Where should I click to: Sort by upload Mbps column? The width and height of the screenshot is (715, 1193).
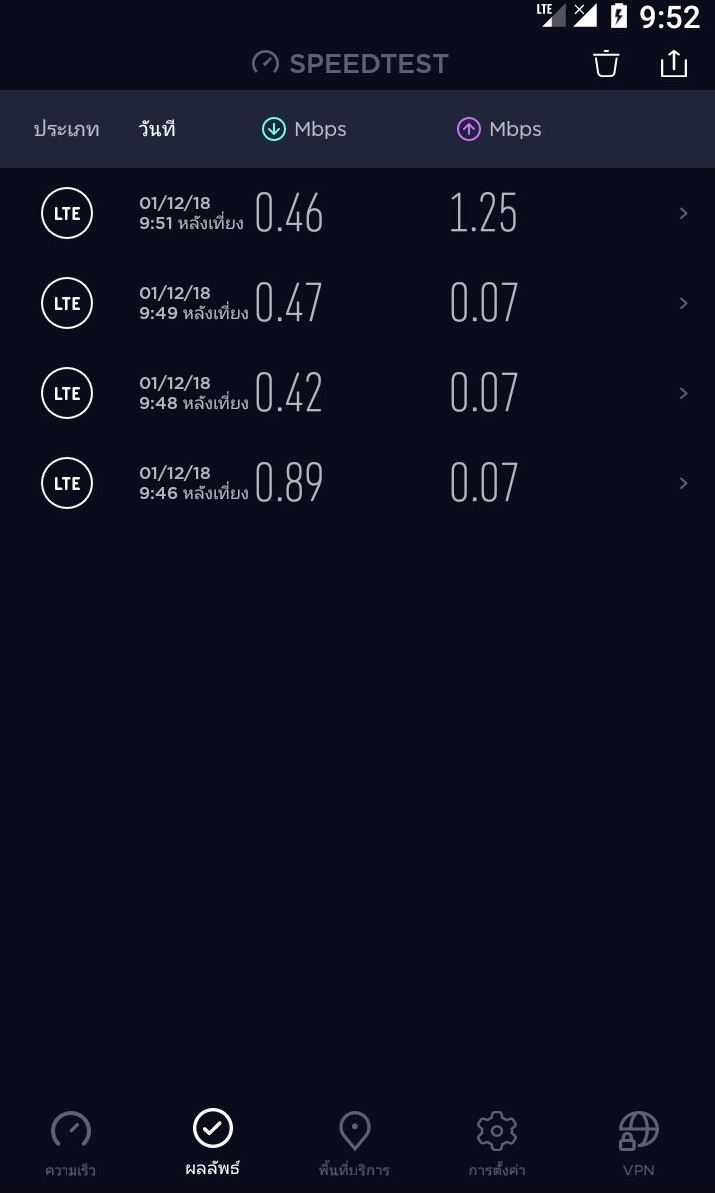coord(499,129)
